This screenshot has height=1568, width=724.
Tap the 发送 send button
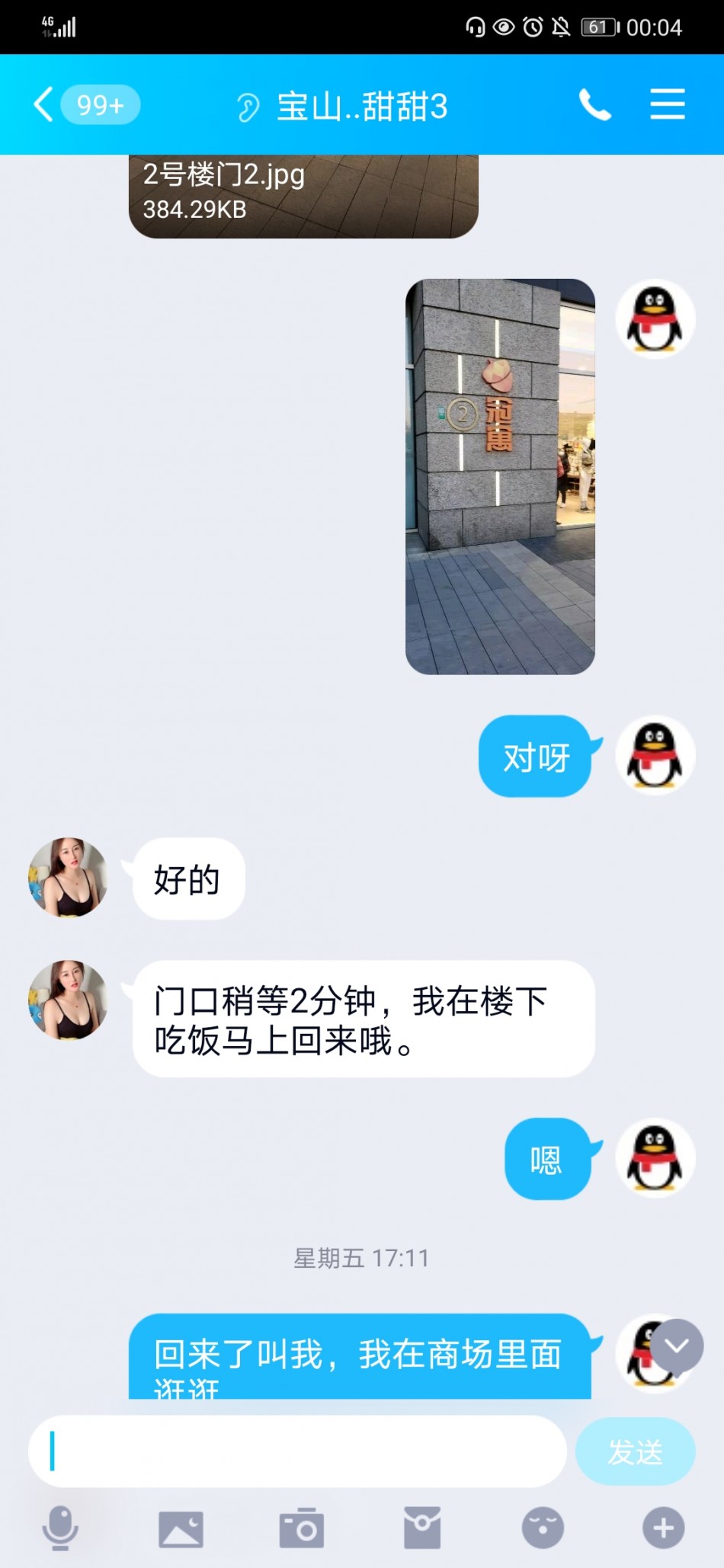pyautogui.click(x=634, y=1451)
